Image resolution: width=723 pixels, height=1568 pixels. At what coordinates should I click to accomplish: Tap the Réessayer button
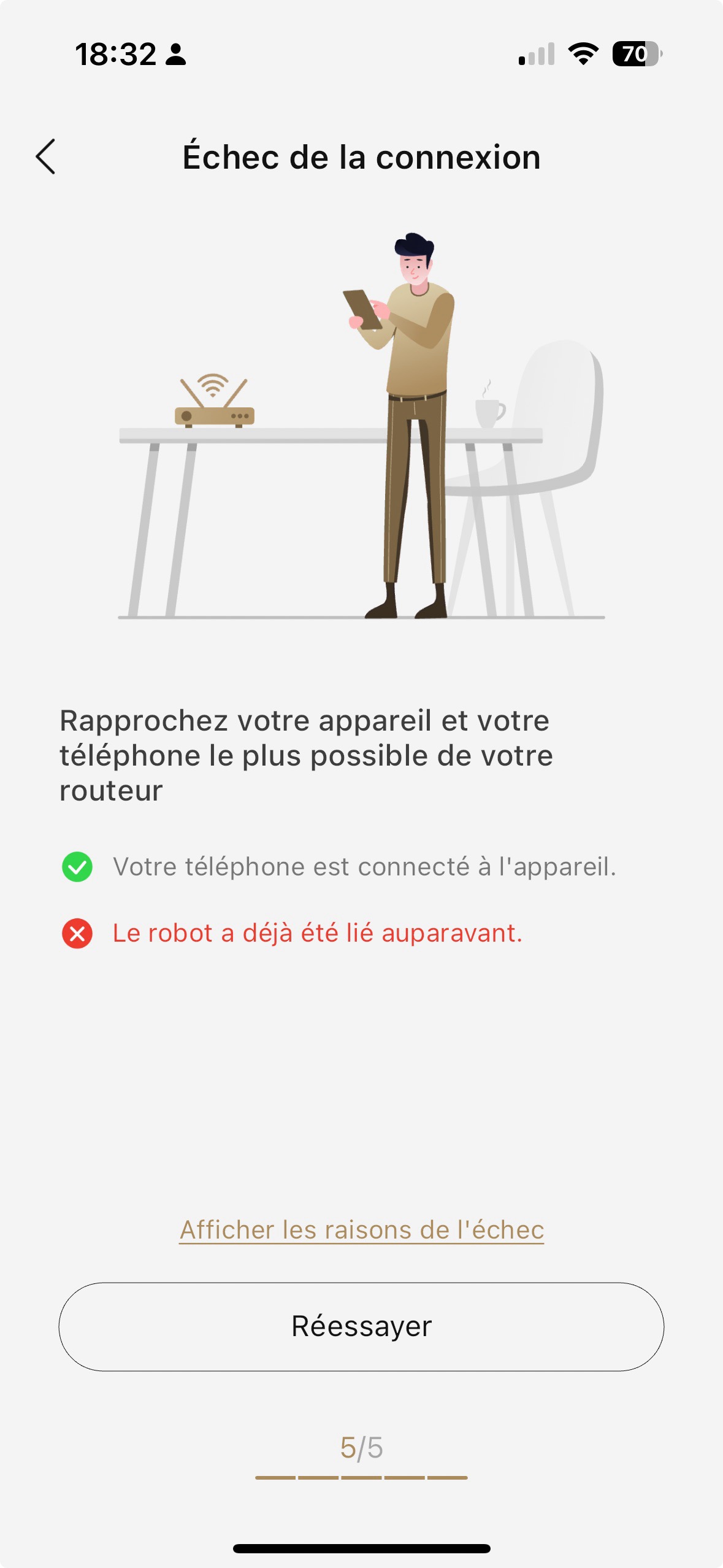pos(361,1326)
